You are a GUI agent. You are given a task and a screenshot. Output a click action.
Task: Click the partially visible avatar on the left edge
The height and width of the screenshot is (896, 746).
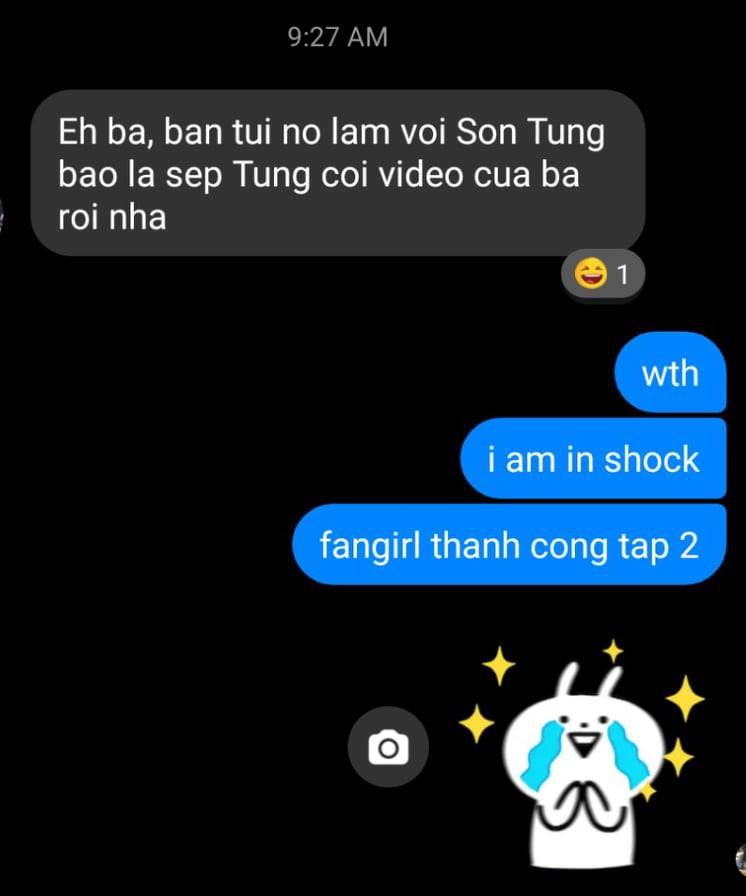pyautogui.click(x=5, y=212)
